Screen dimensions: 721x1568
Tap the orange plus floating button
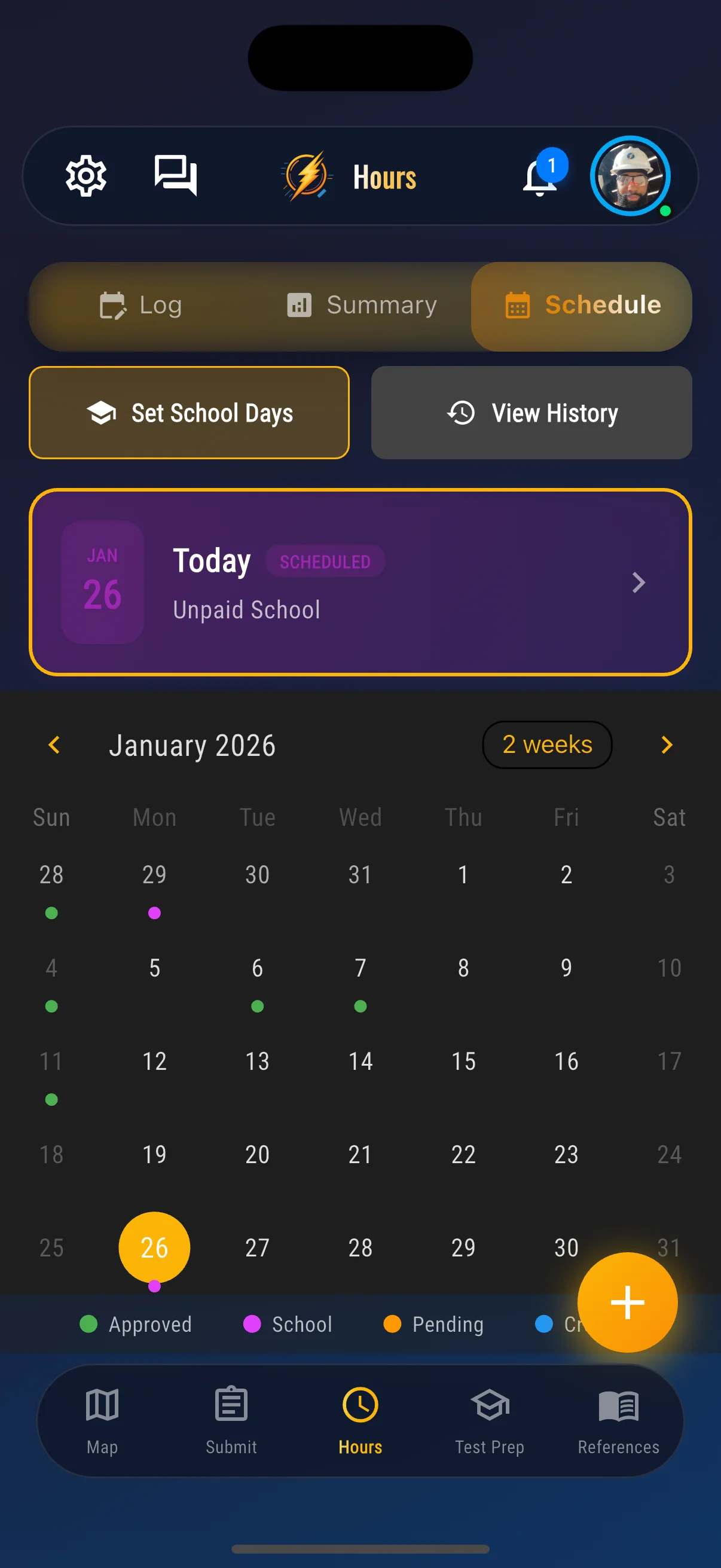pos(627,1301)
